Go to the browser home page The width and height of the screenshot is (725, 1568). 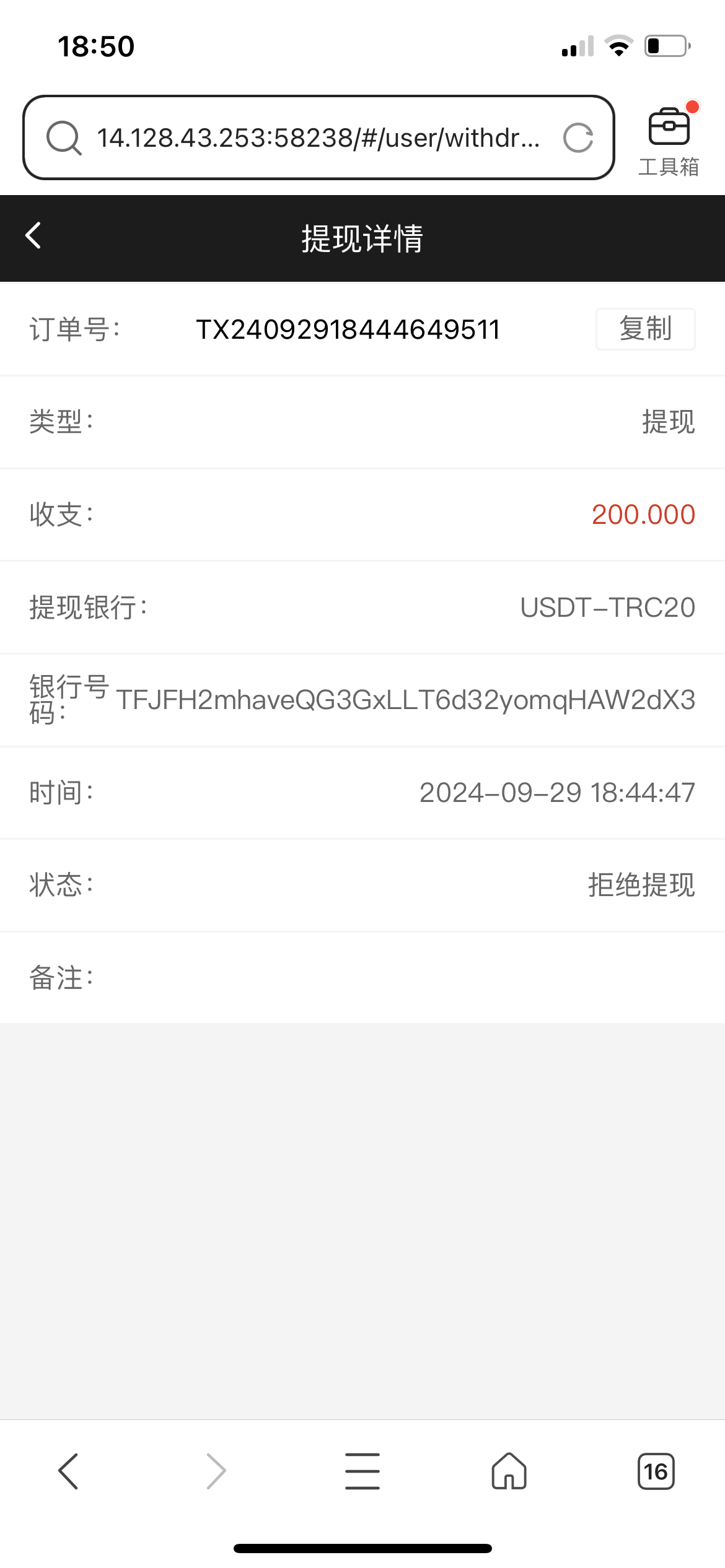pyautogui.click(x=509, y=1471)
